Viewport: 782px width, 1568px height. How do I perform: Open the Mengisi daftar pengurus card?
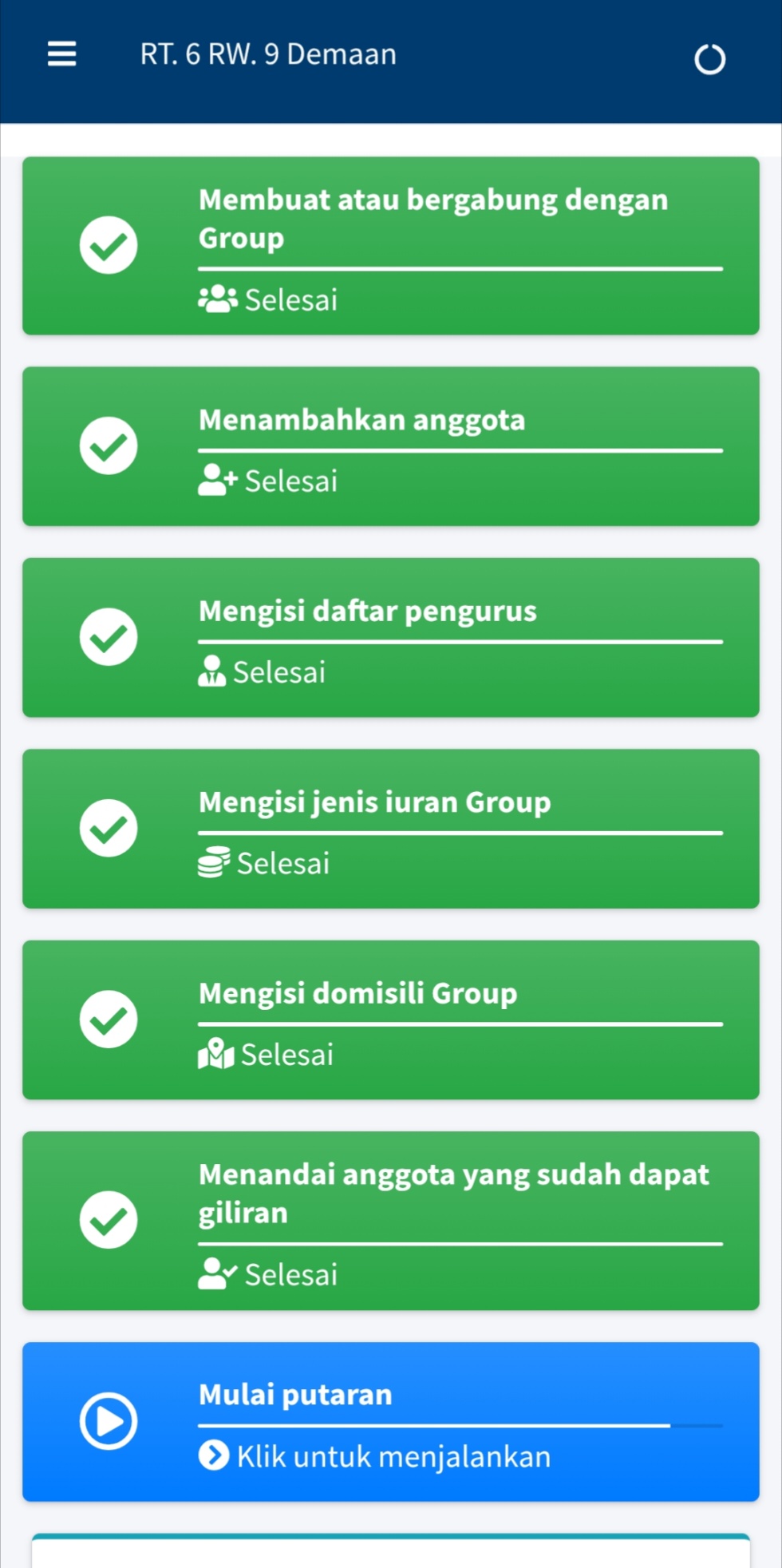point(391,637)
